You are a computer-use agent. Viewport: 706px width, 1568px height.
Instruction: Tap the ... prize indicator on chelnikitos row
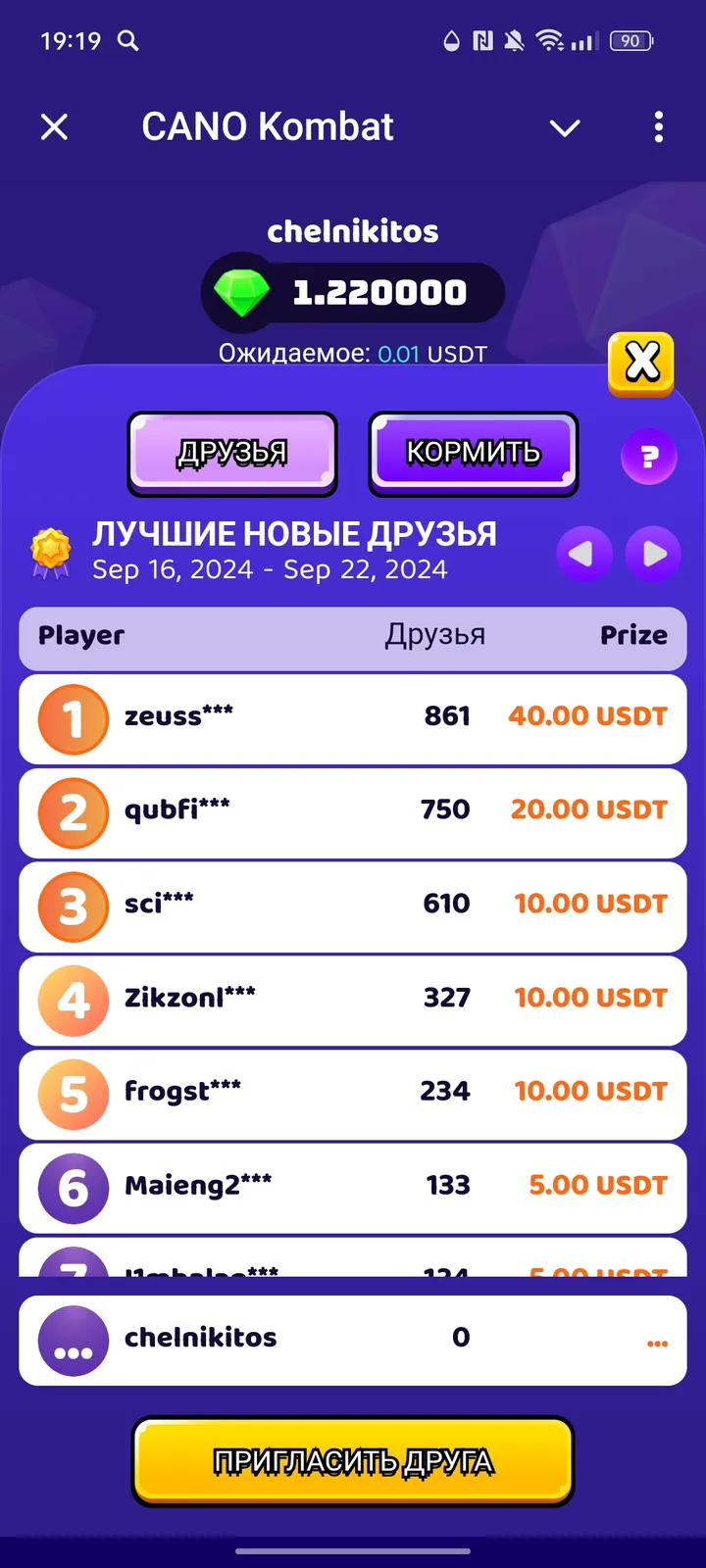657,1341
